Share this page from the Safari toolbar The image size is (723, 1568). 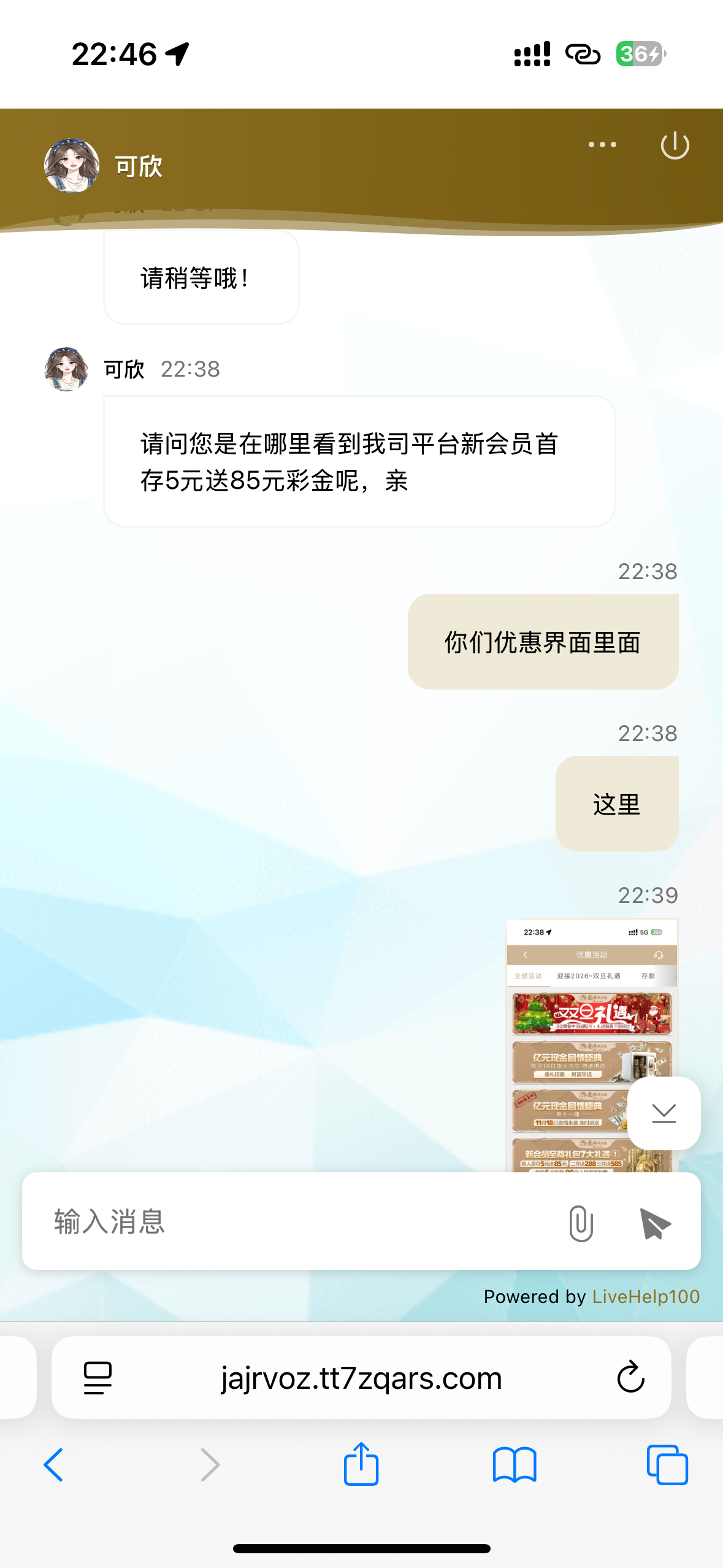click(x=361, y=1464)
